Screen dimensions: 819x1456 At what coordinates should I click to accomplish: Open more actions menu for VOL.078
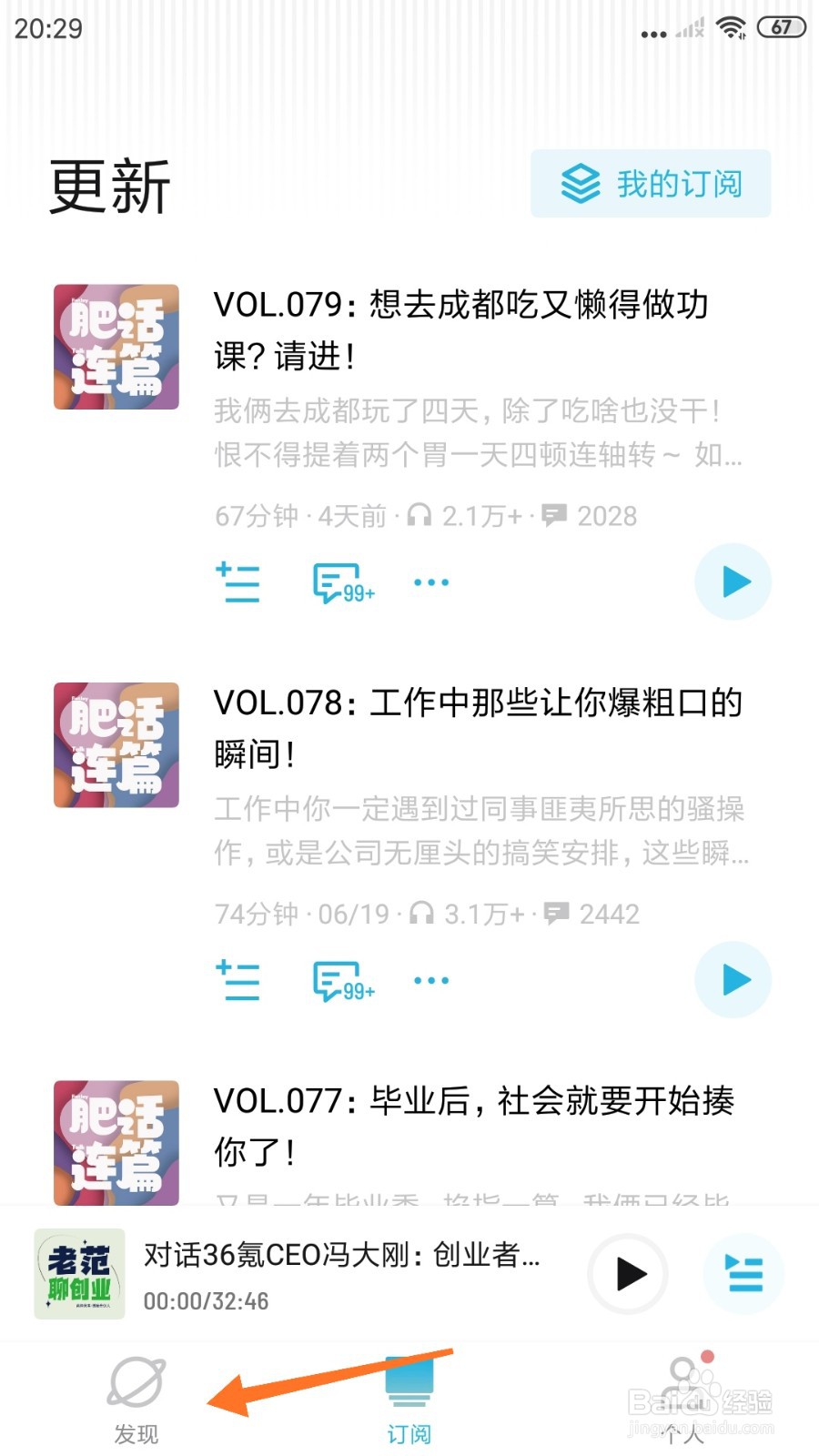click(x=430, y=980)
